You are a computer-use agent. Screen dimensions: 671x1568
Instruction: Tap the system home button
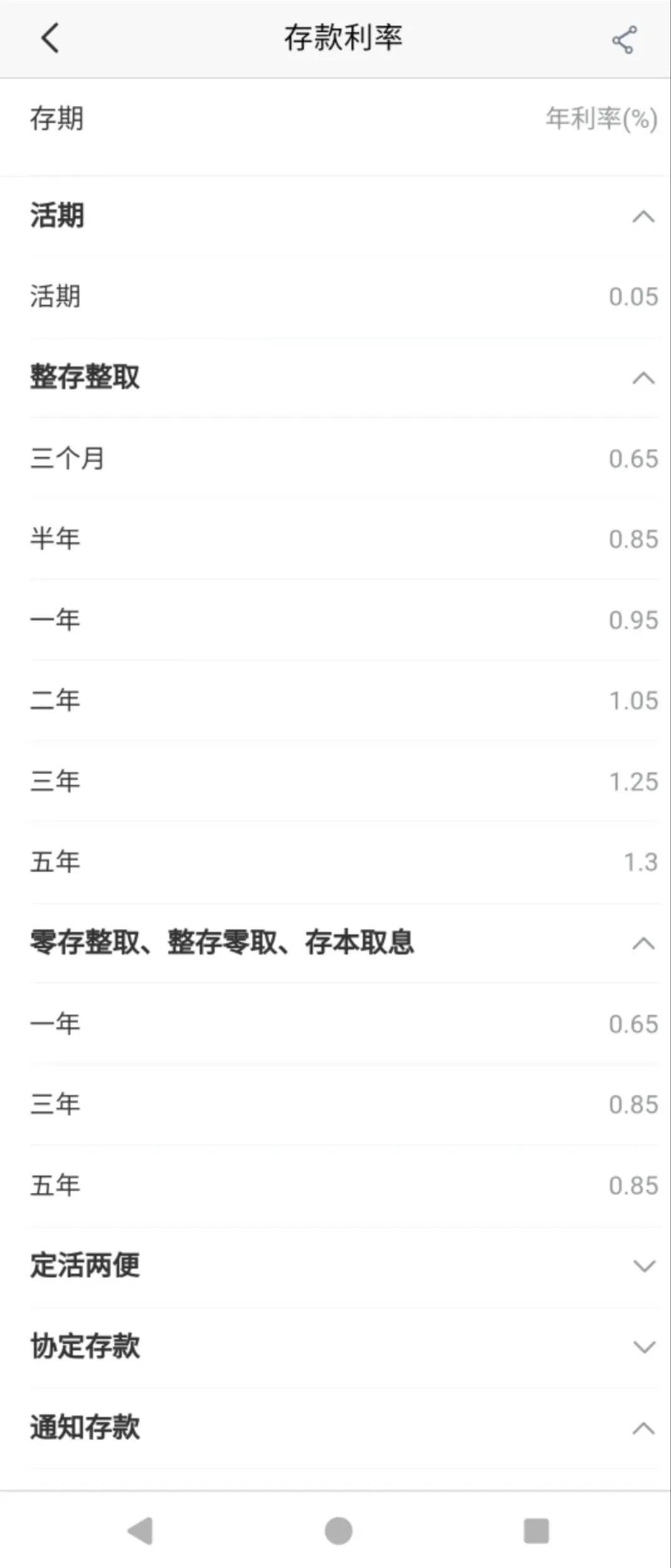[x=338, y=1530]
